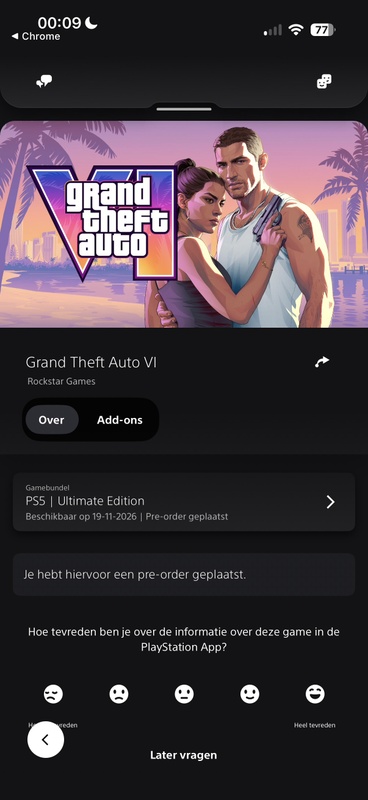Select the Heel tevreden grinning face
Viewport: 368px width, 800px height.
tap(315, 694)
